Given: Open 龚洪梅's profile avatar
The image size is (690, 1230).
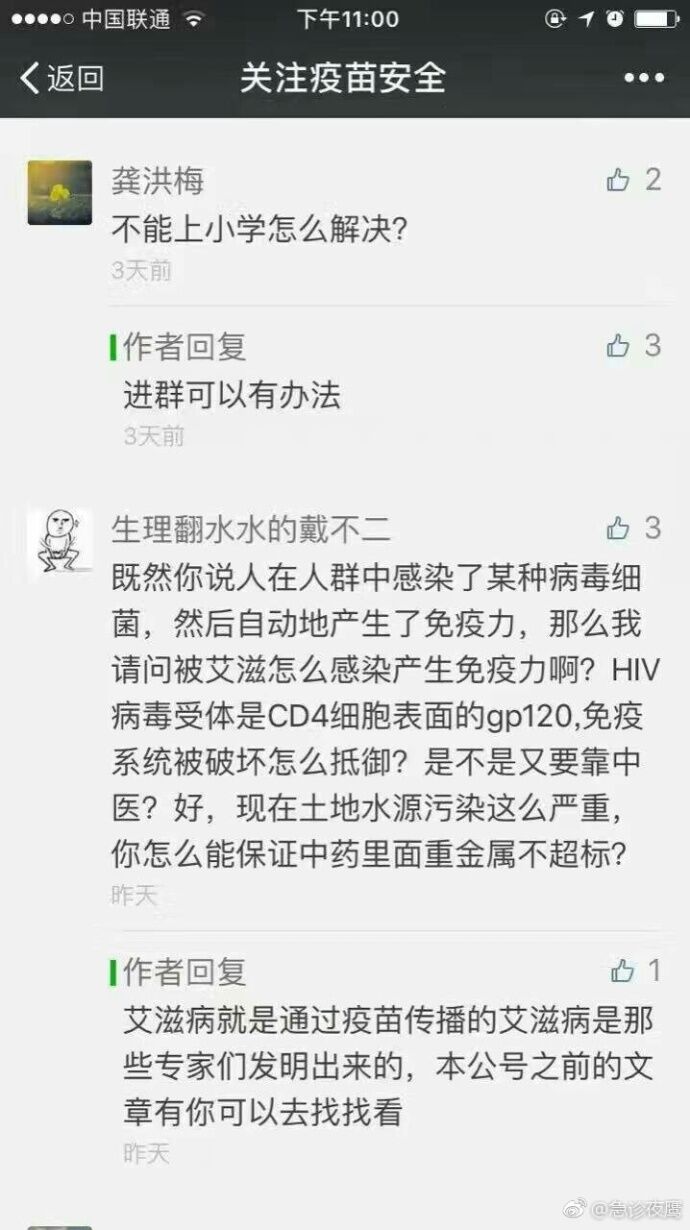Looking at the screenshot, I should [59, 192].
